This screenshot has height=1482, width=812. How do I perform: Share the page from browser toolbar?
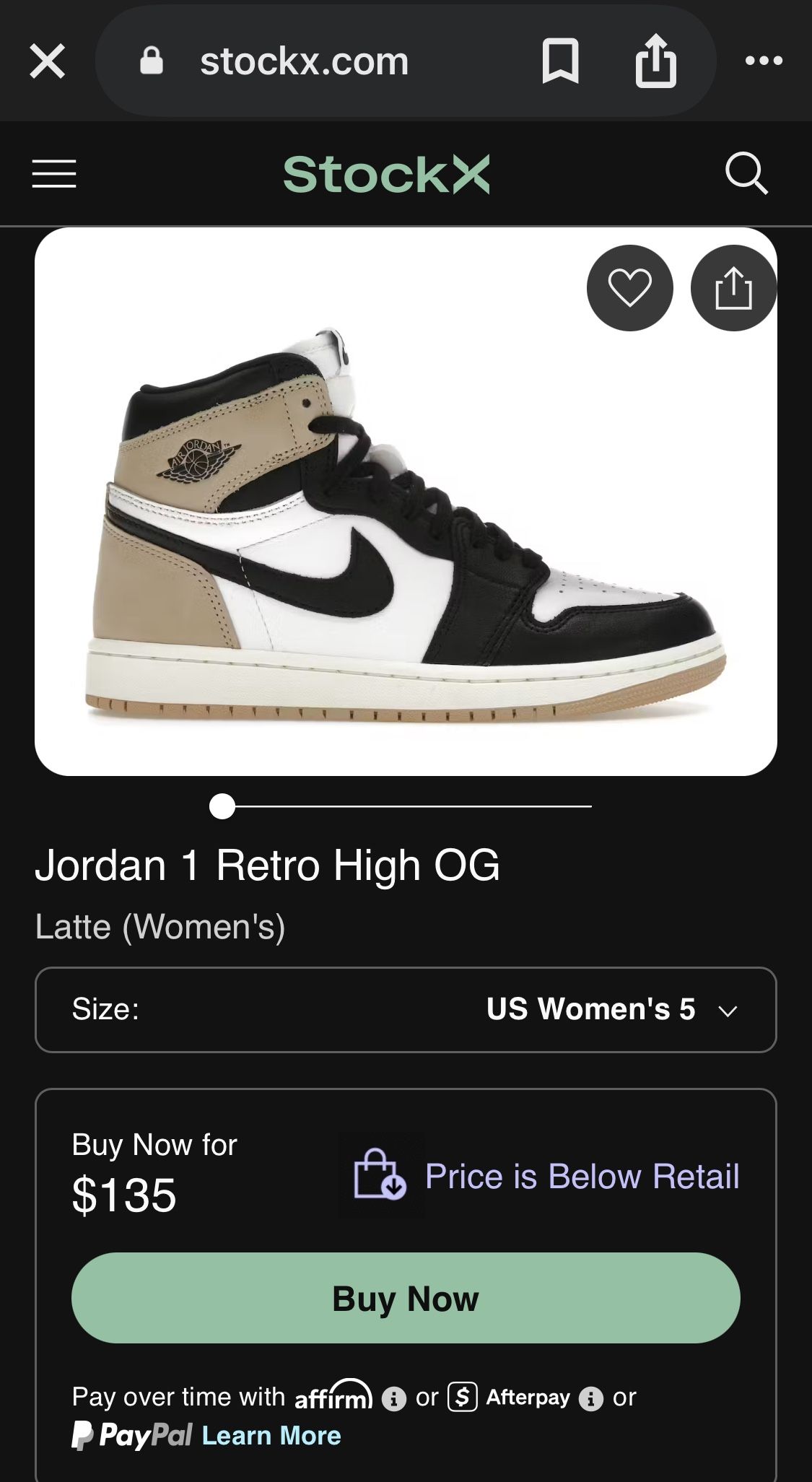(x=655, y=61)
